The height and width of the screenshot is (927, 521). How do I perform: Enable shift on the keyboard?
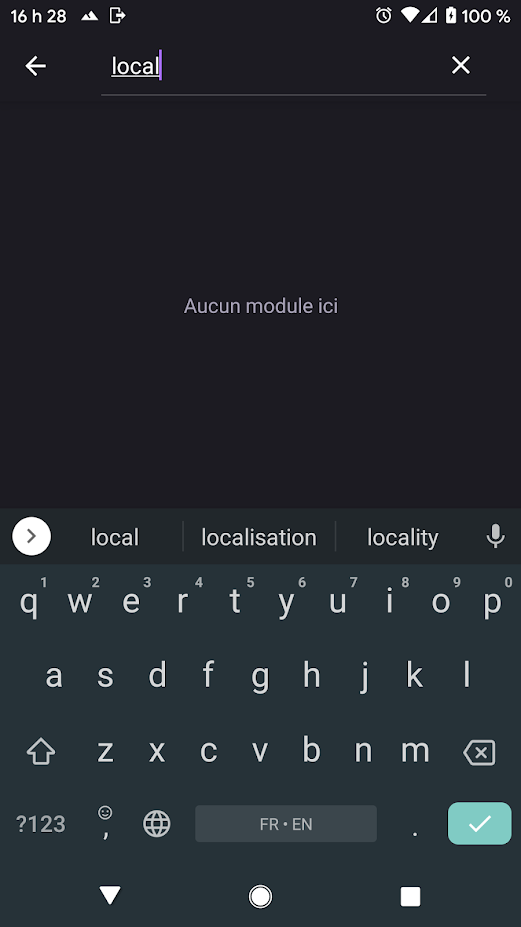point(41,752)
